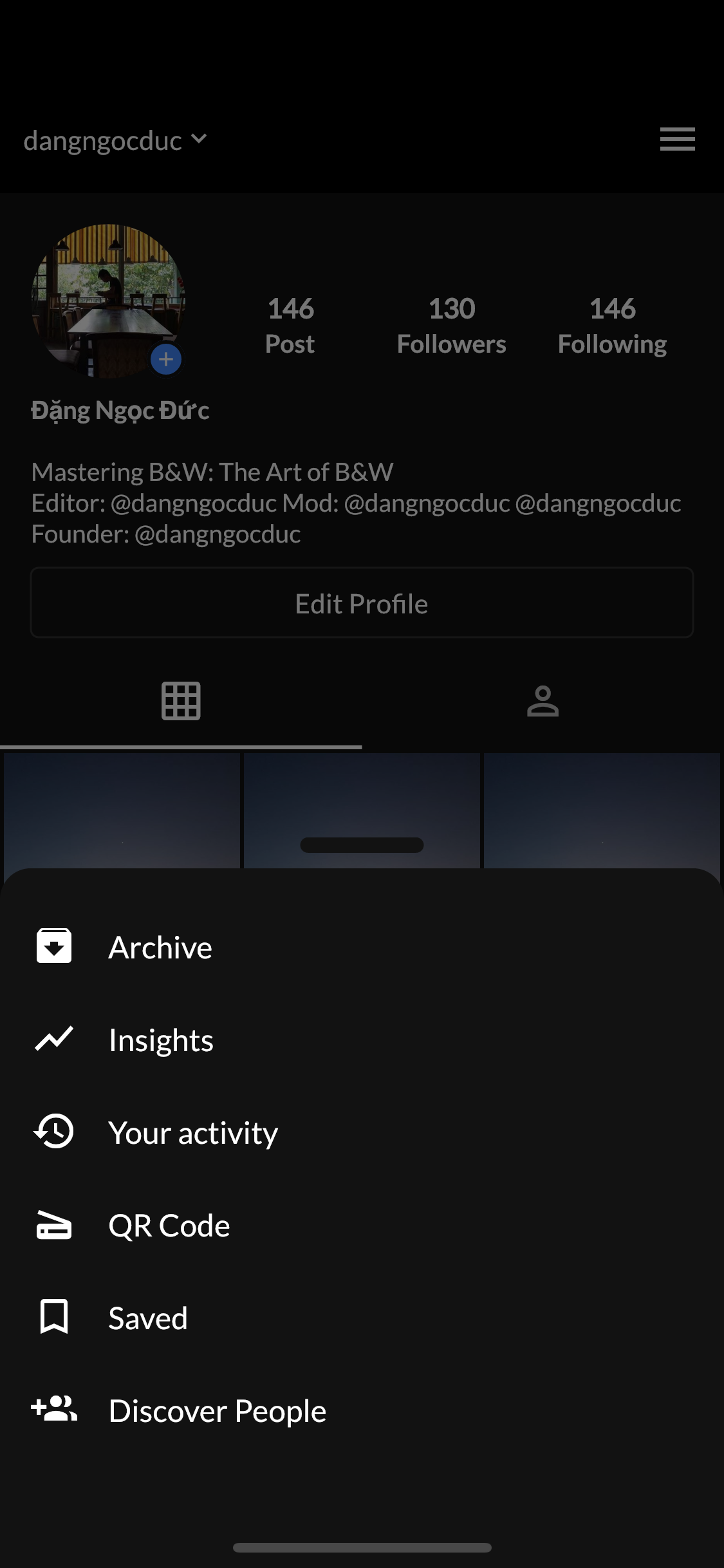Switch to the posts grid tab
The image size is (724, 1568).
click(x=181, y=701)
